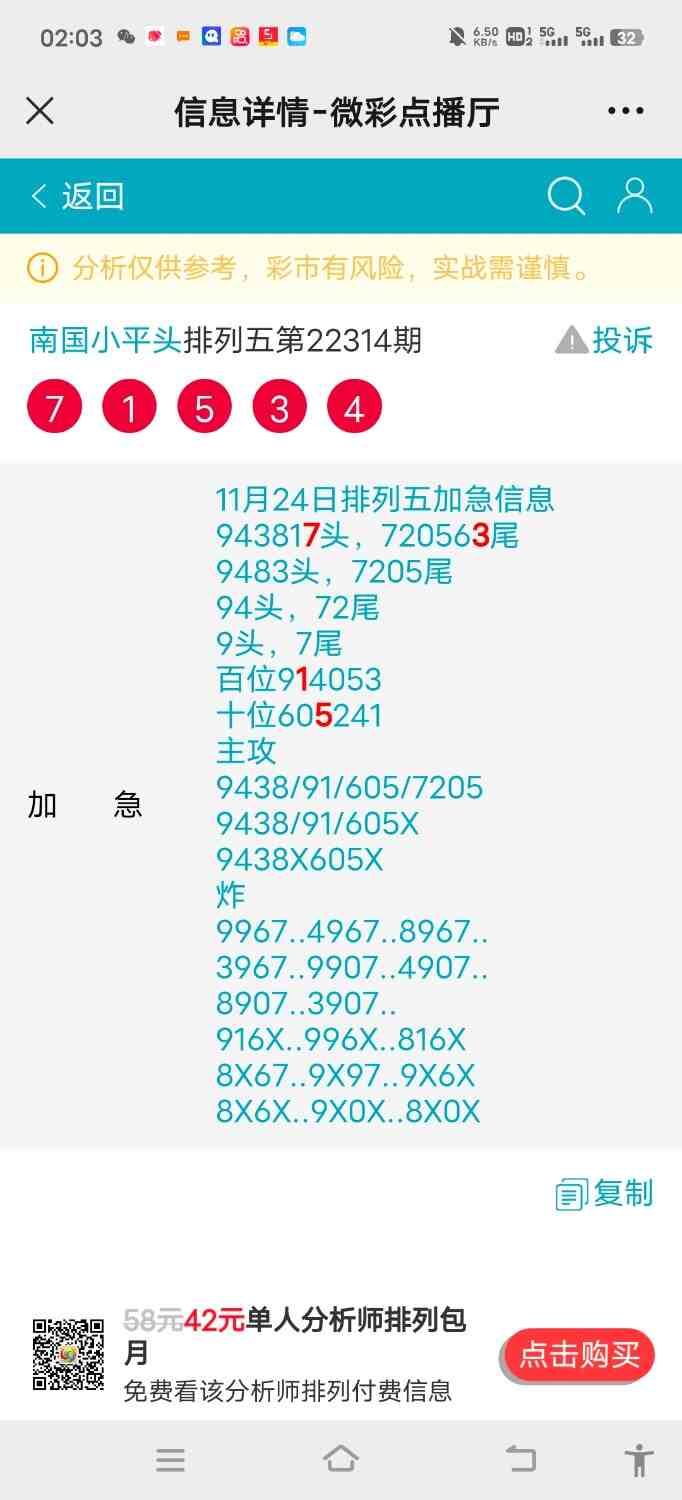Screen dimensions: 682x1500
Task: Go to the system home screen
Action: (341, 1459)
